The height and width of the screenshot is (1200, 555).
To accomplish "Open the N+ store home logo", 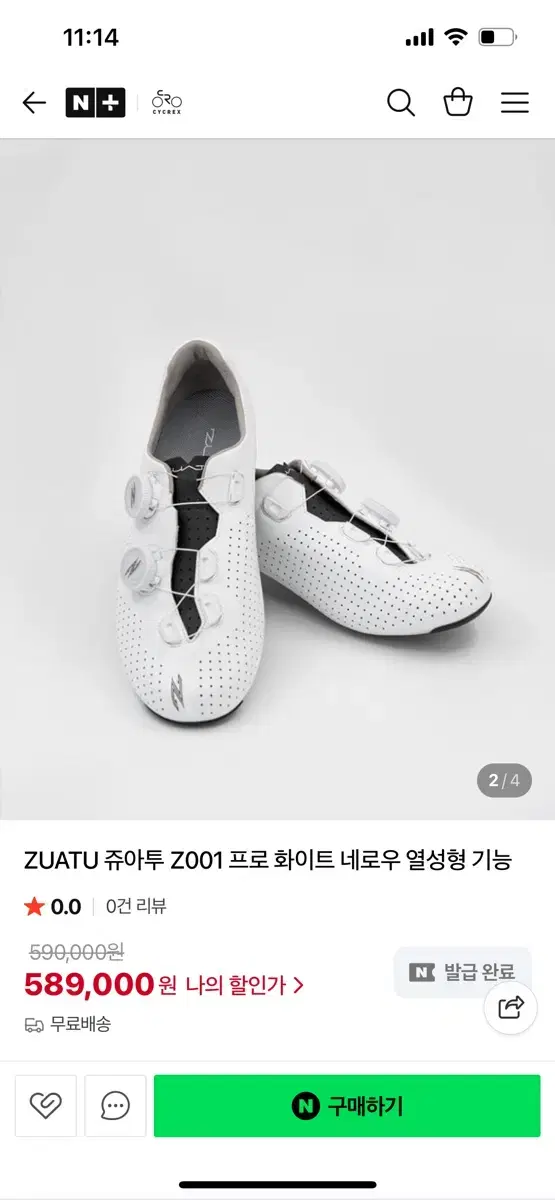I will point(96,103).
